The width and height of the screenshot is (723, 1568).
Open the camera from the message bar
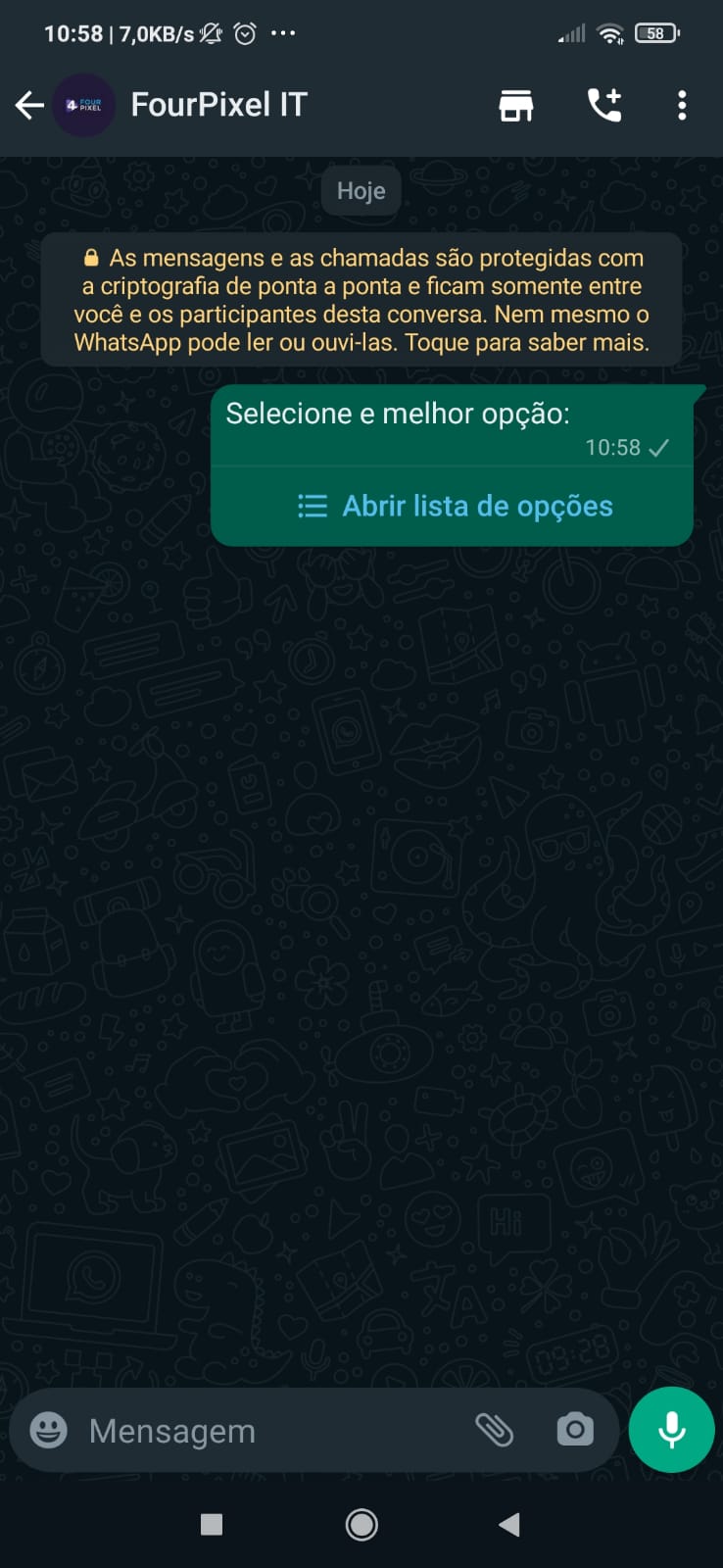tap(575, 1430)
